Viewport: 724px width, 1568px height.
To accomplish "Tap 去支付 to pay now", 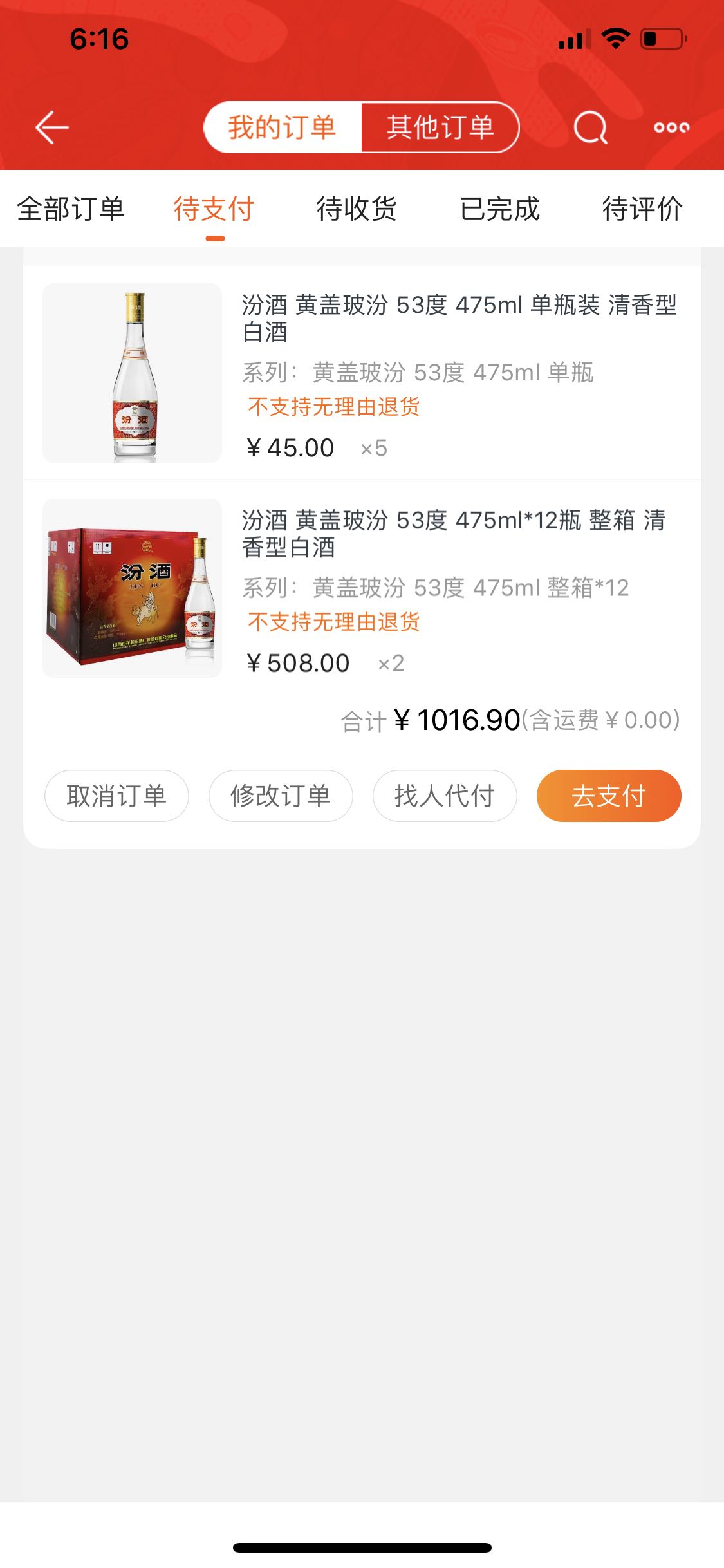I will pos(609,796).
